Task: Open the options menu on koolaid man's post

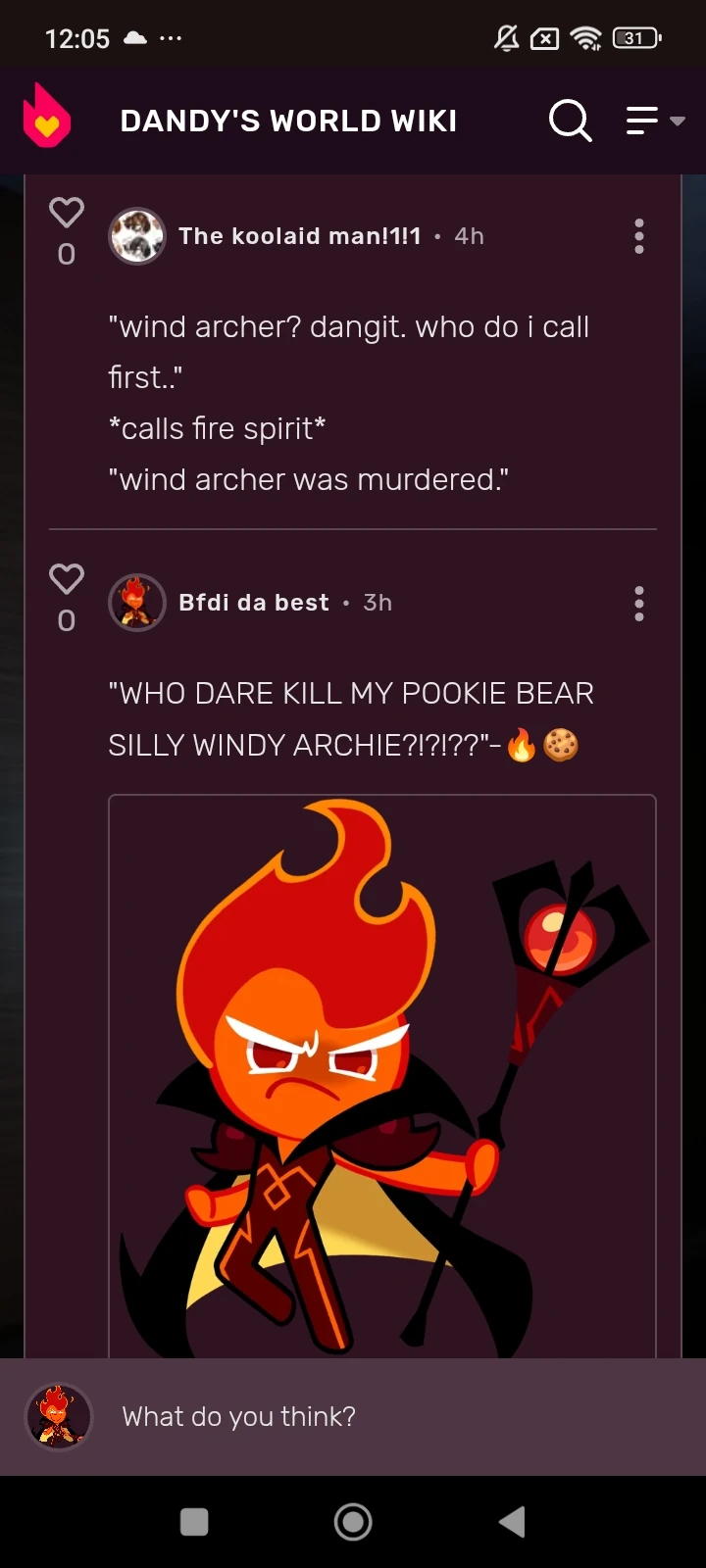Action: click(638, 236)
